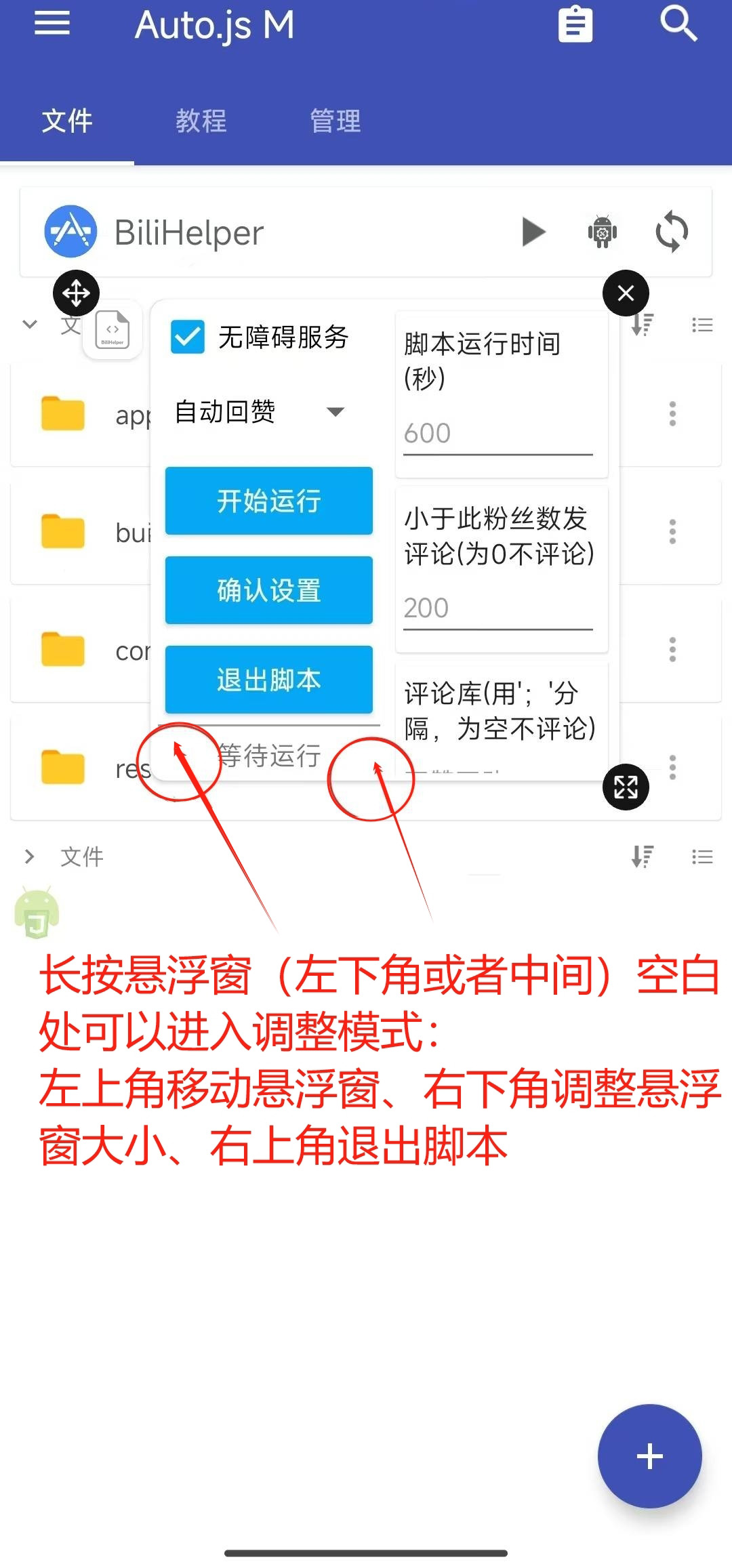Create a new item with the plus button
Screen dimensions: 732x1568
(649, 1456)
